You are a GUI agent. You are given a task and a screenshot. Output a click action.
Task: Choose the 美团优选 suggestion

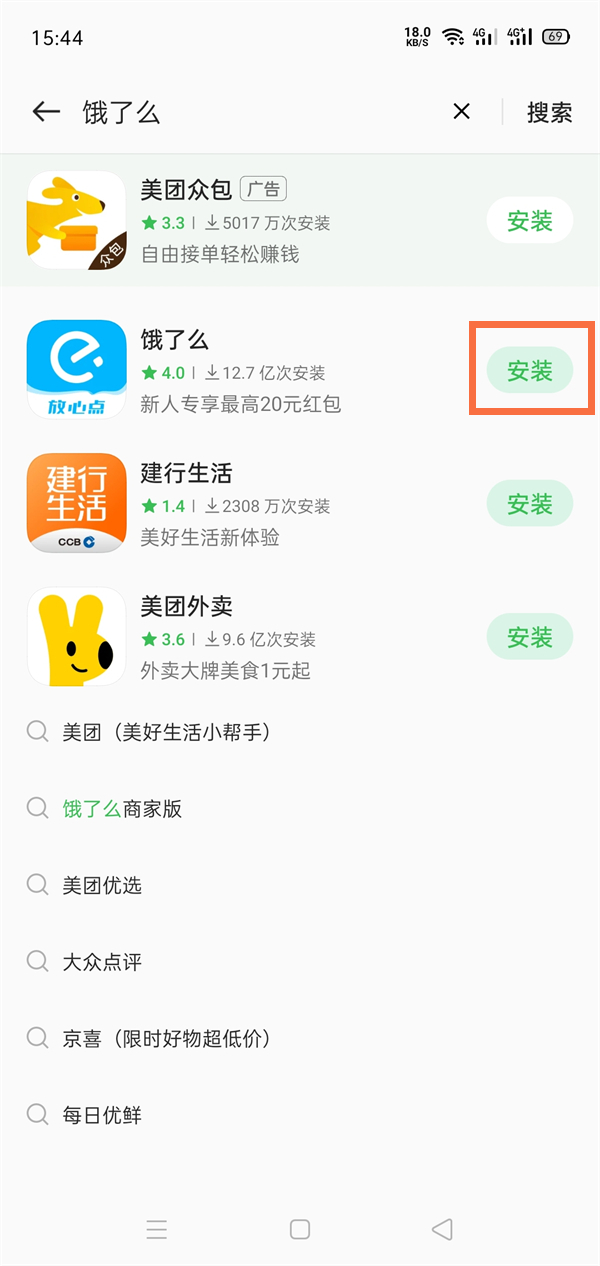coord(102,886)
